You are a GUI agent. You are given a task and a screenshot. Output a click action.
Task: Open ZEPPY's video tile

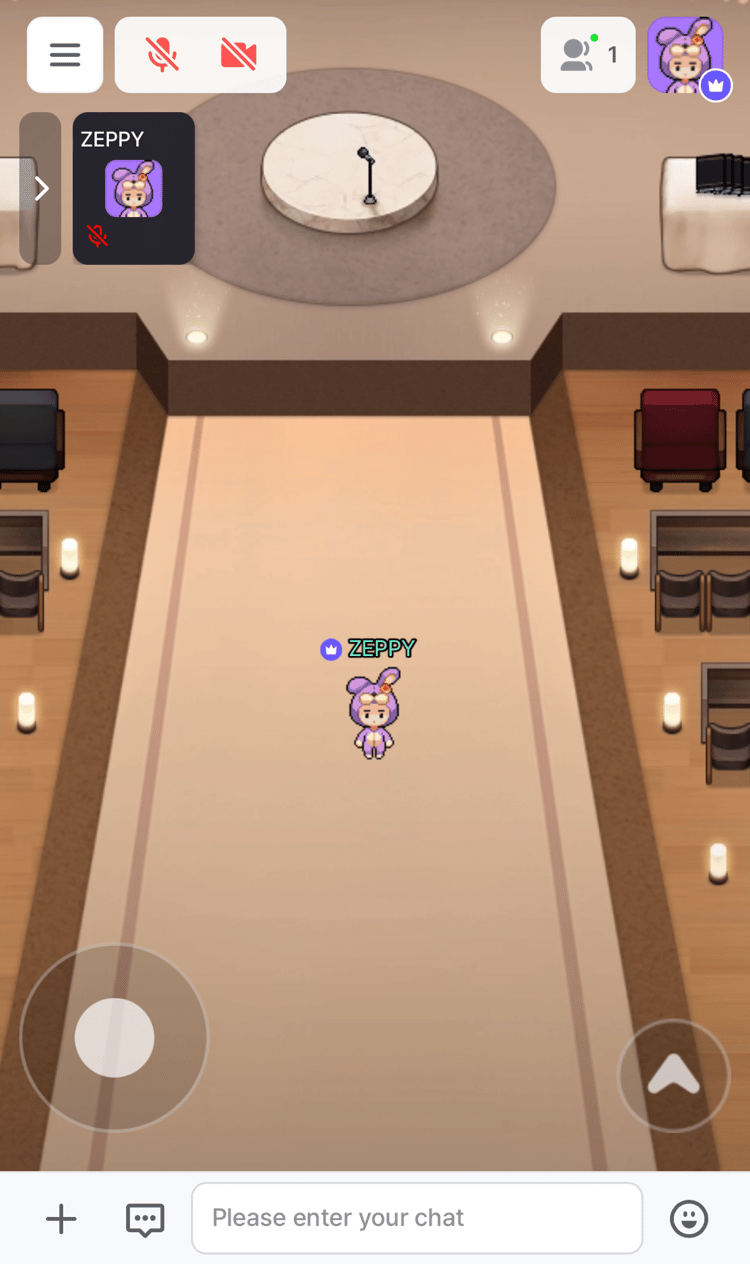pos(133,188)
